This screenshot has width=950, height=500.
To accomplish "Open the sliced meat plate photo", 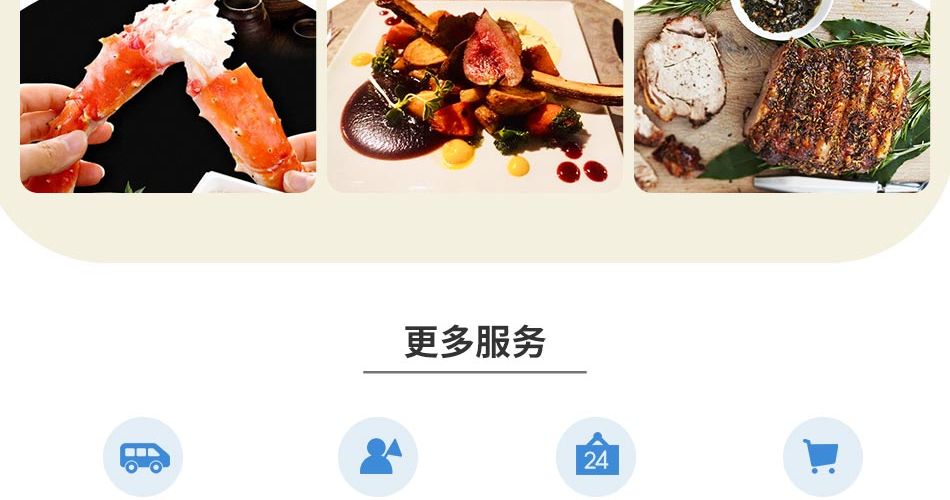I will point(475,96).
